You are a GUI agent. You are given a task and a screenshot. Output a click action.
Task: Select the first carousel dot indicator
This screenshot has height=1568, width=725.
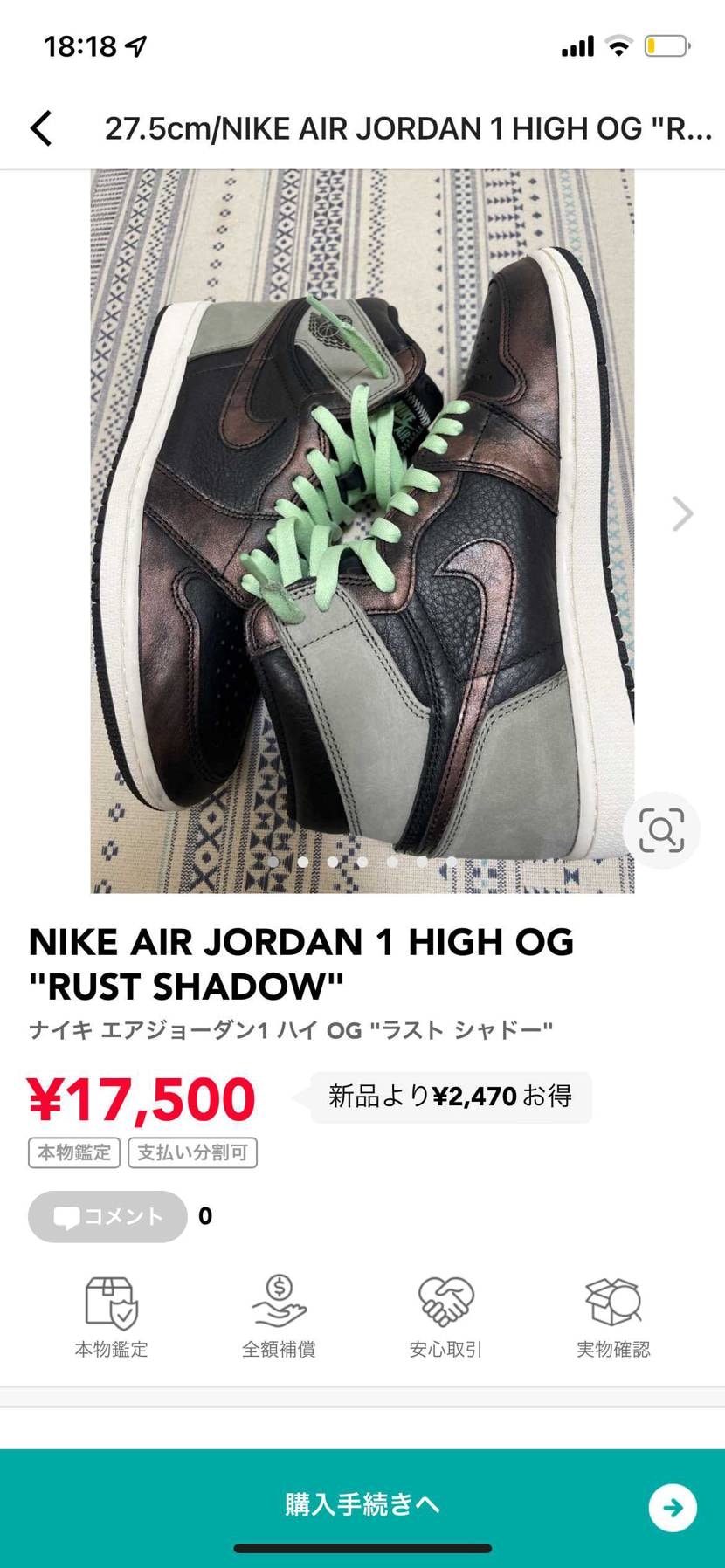tap(274, 861)
